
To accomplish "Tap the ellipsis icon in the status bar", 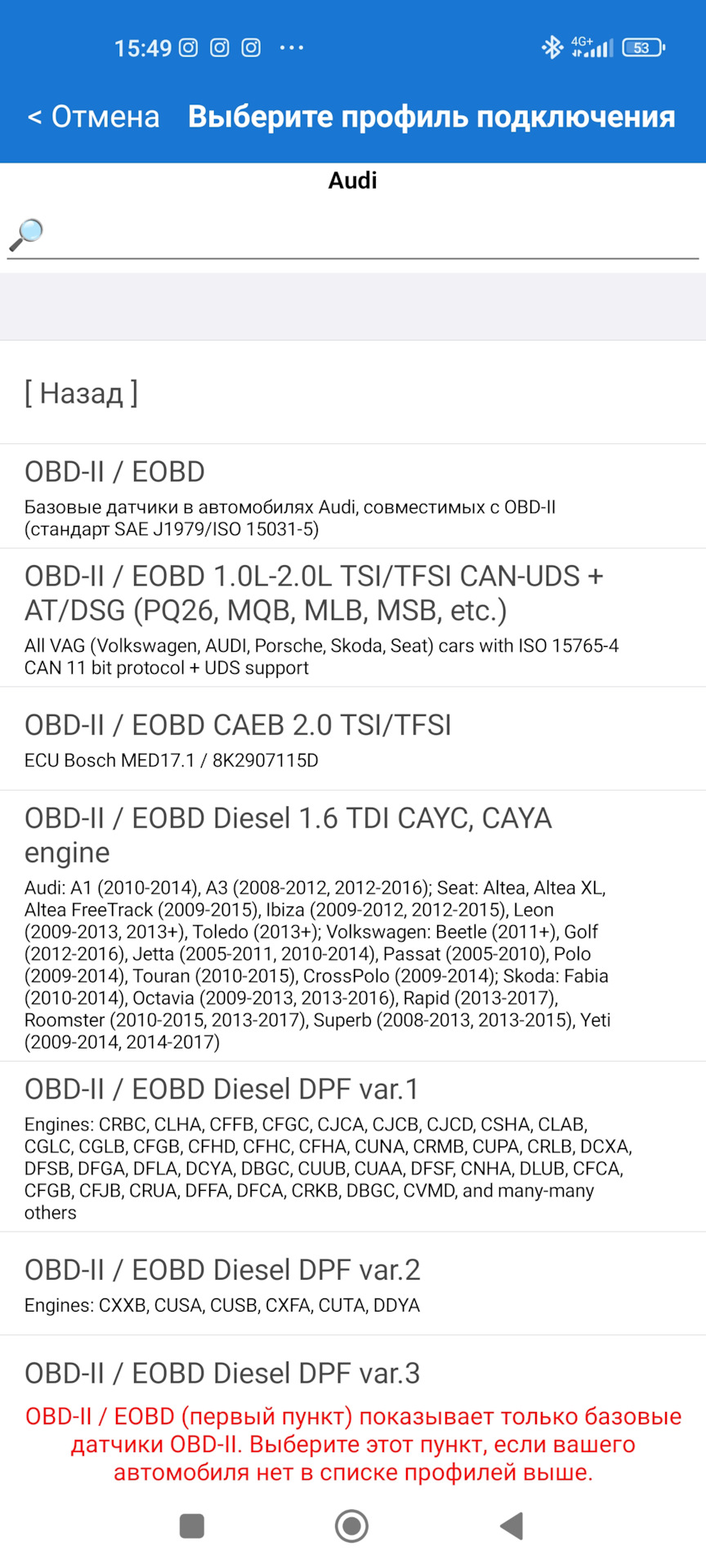I will pos(291,48).
